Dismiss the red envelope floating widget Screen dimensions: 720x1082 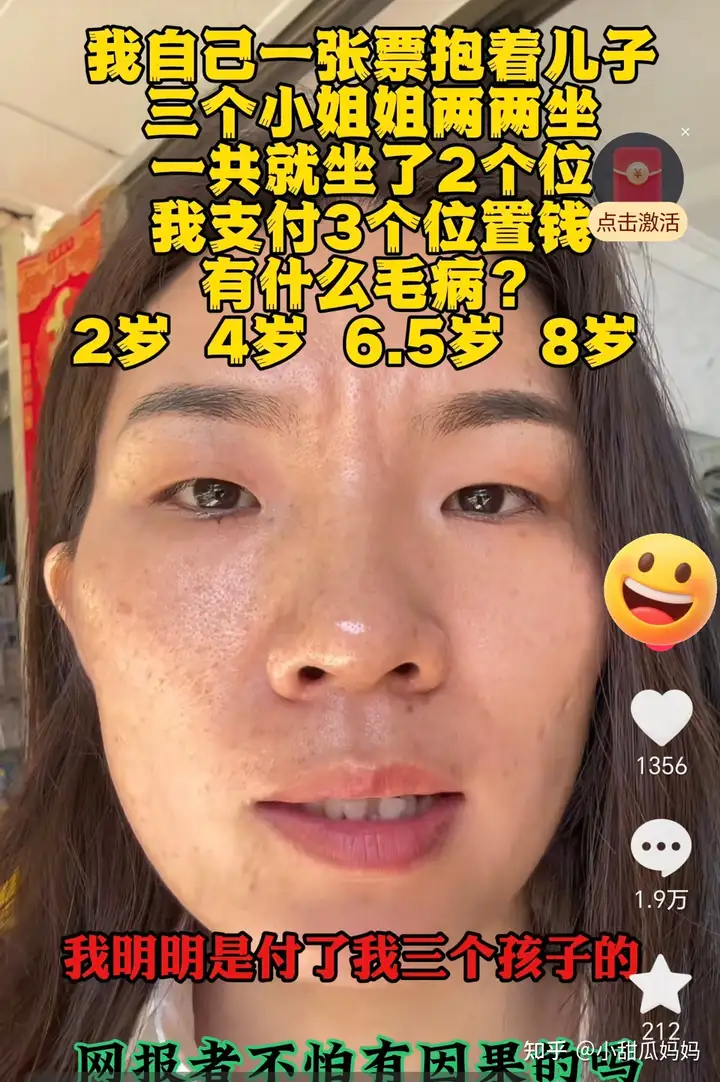685,132
